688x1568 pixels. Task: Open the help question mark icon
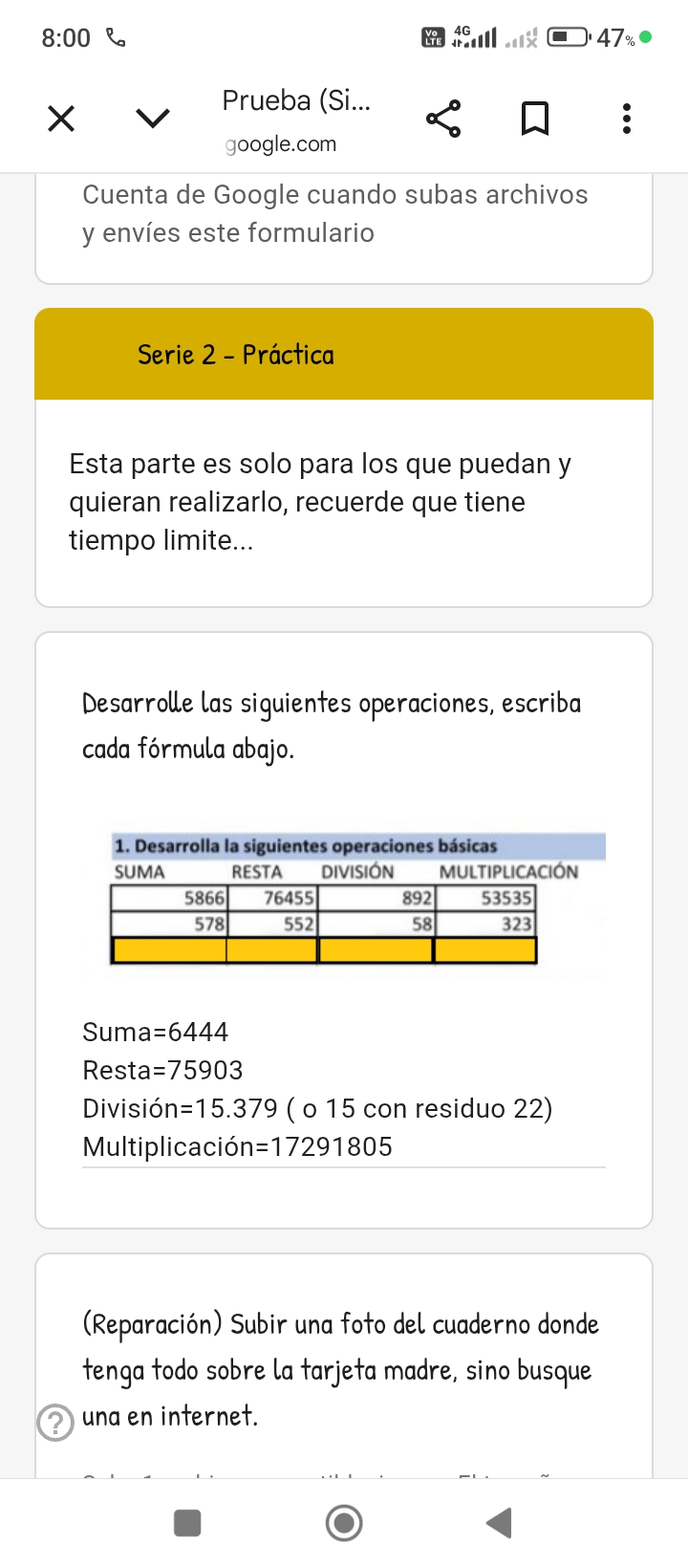click(55, 1422)
